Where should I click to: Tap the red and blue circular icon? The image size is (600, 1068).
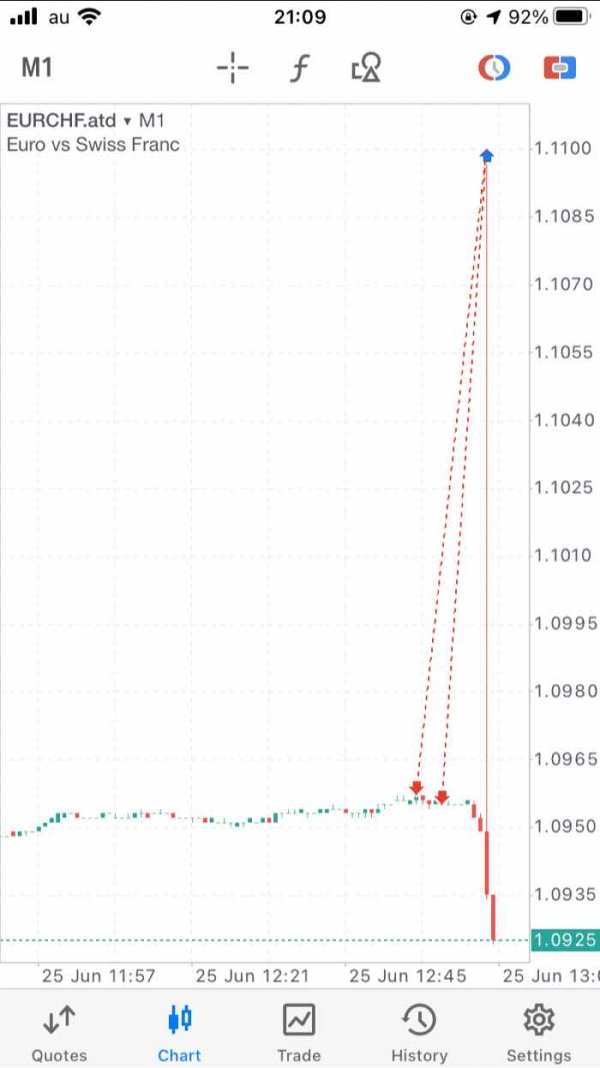coord(493,67)
